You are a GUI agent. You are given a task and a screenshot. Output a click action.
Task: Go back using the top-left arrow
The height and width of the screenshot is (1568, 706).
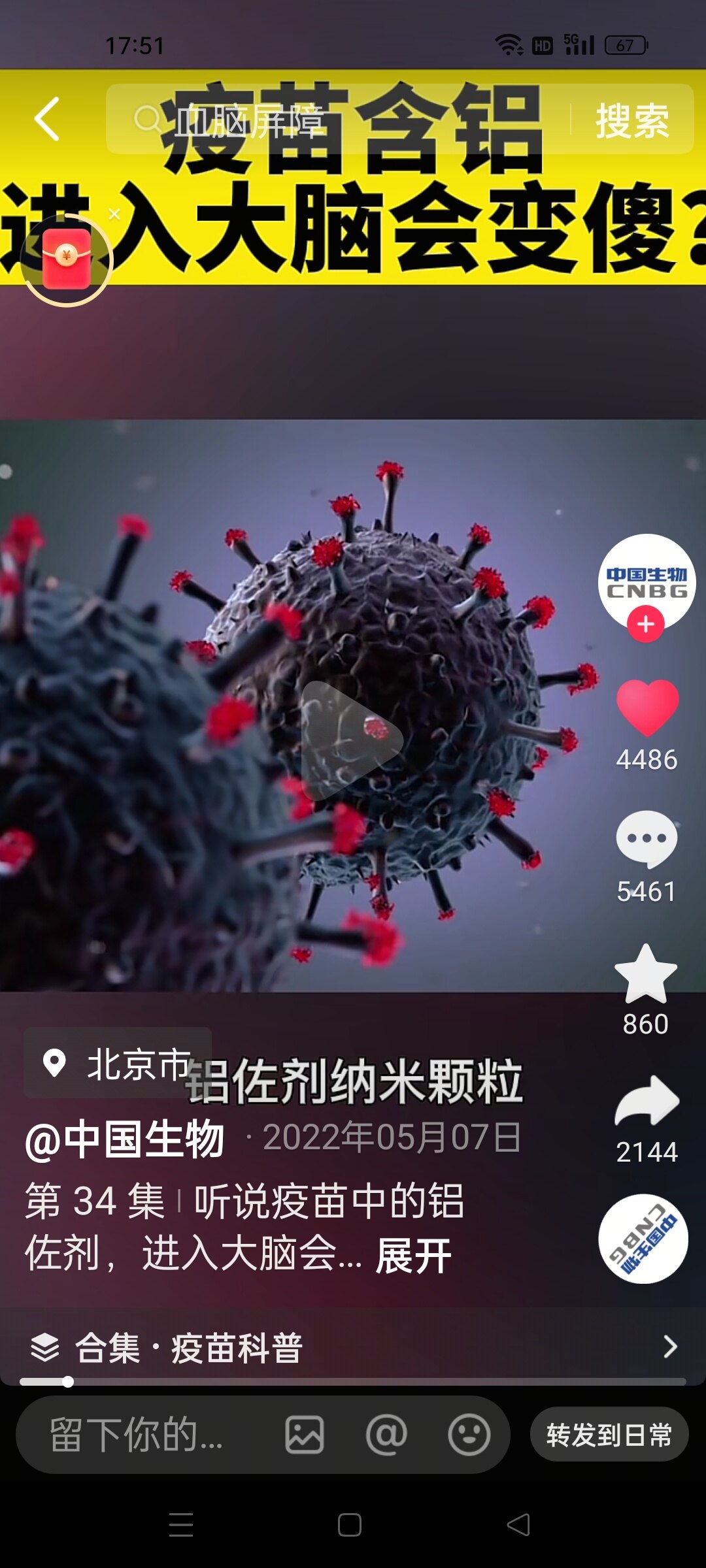click(x=47, y=119)
